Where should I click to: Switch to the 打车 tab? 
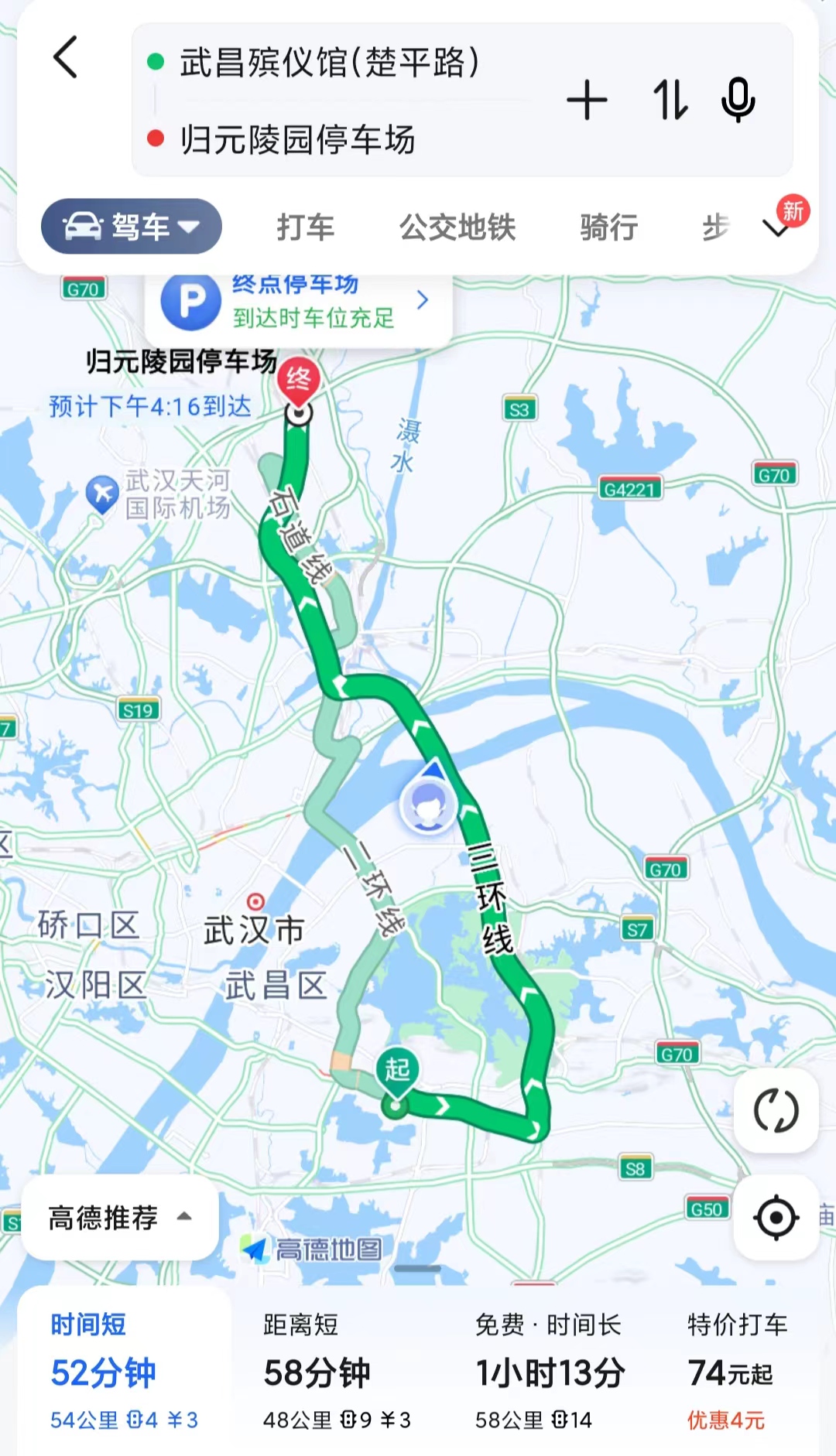click(307, 228)
